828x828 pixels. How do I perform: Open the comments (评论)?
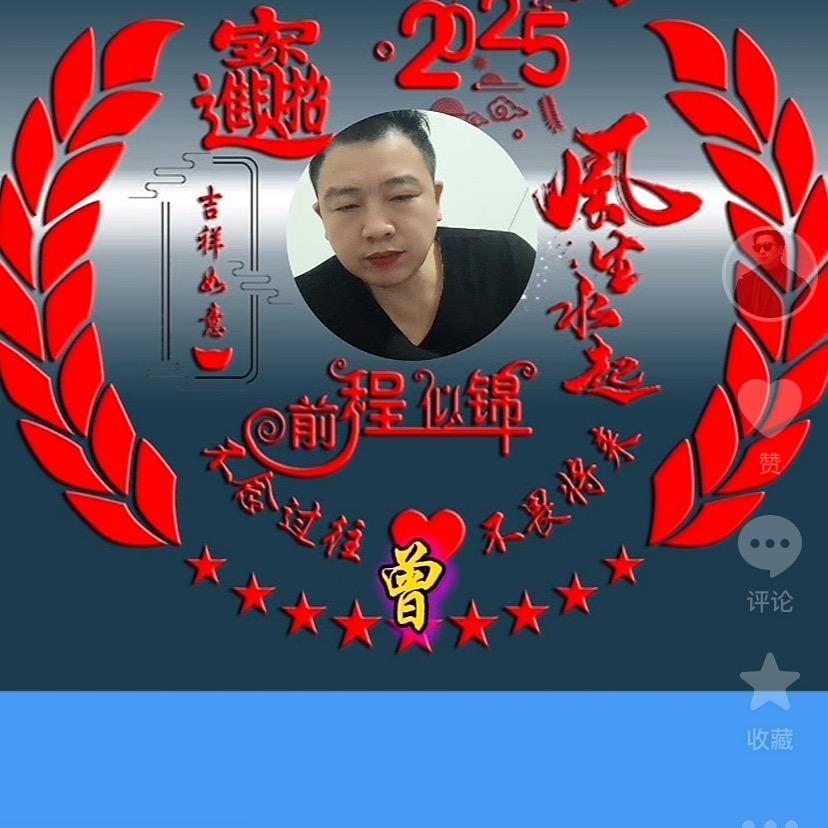(x=770, y=547)
